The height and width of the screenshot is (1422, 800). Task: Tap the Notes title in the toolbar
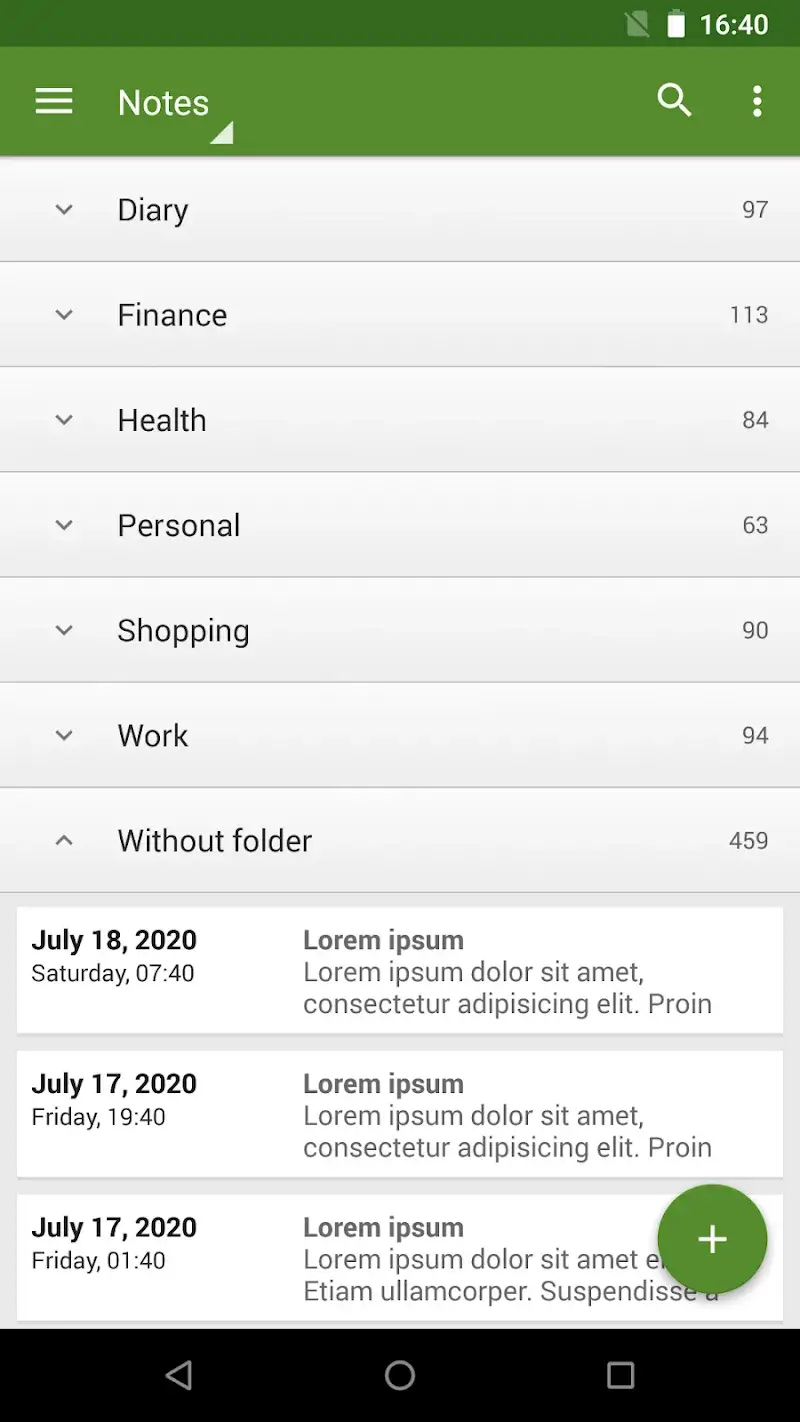[x=163, y=101]
